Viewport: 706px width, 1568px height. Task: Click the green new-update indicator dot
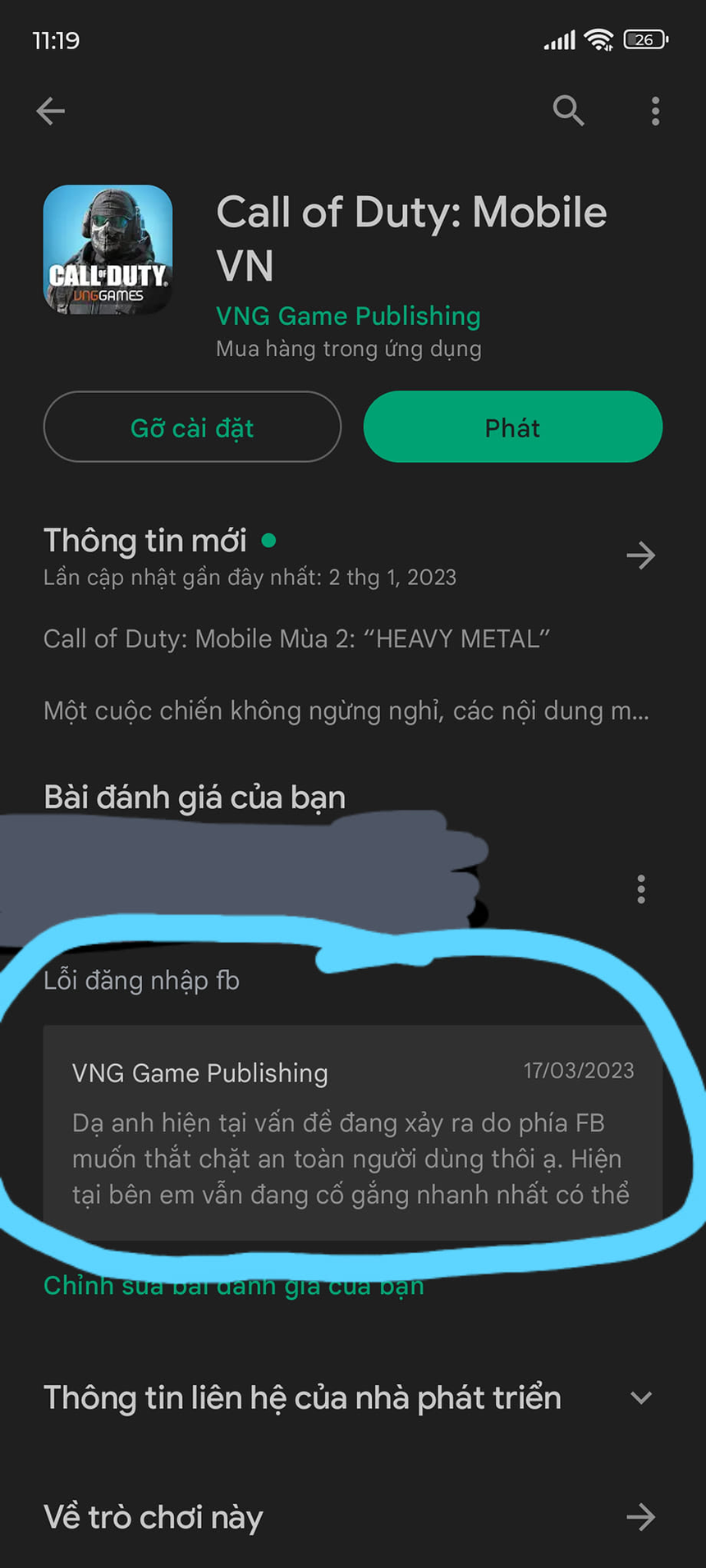[x=268, y=542]
